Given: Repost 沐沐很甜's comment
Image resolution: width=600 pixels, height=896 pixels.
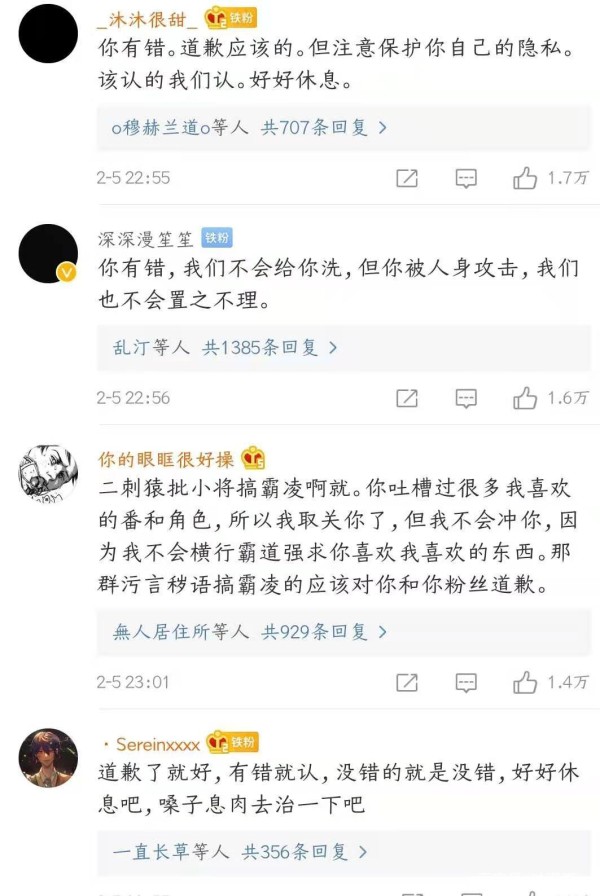Looking at the screenshot, I should (x=407, y=178).
